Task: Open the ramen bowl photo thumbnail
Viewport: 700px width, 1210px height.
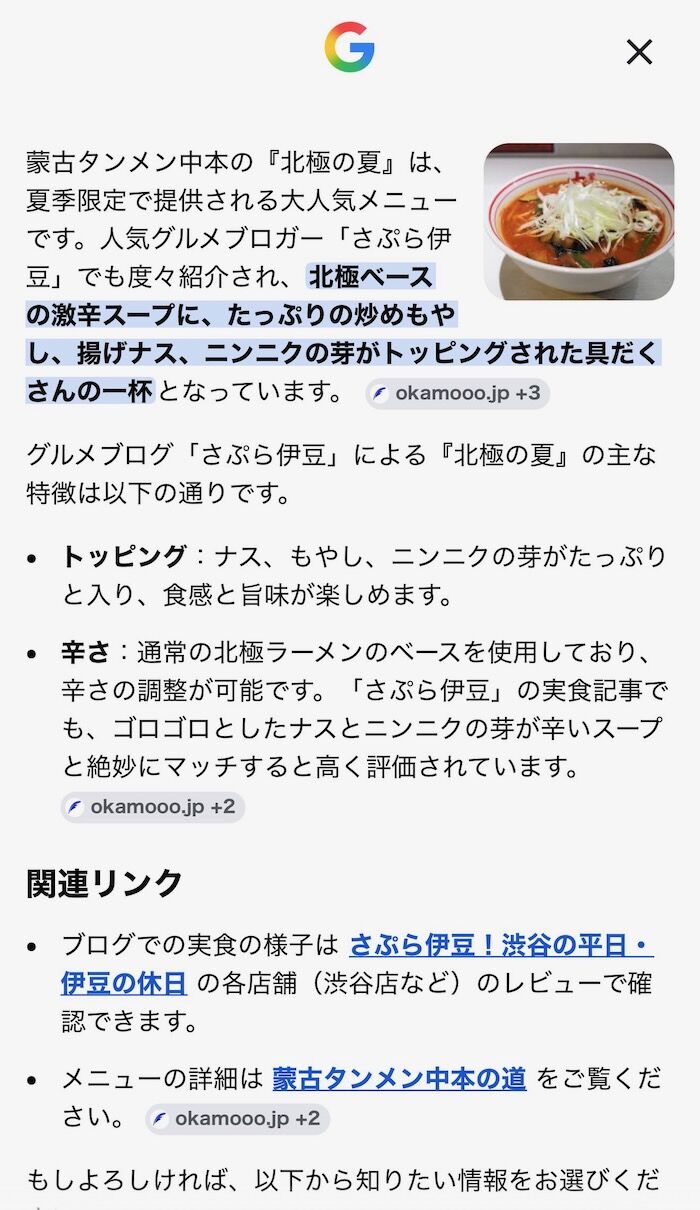Action: [579, 221]
